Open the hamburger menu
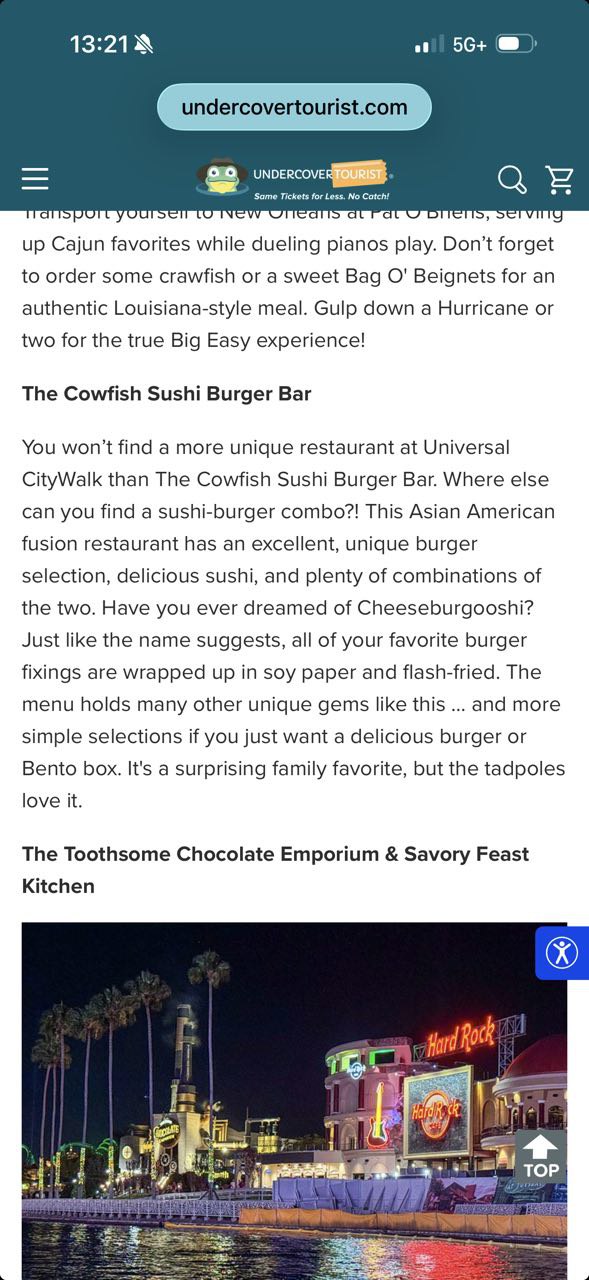 click(x=35, y=179)
